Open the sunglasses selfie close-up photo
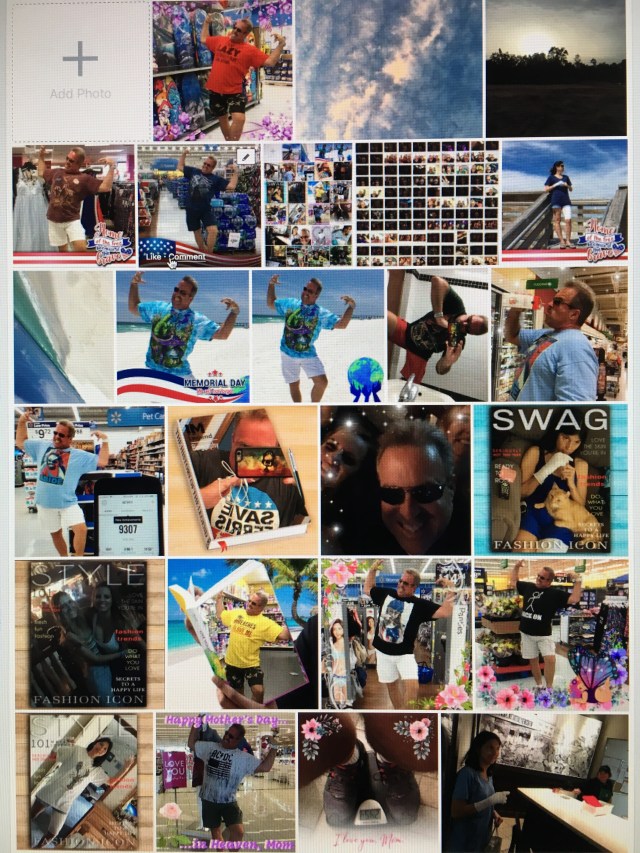The image size is (640, 853). click(395, 478)
